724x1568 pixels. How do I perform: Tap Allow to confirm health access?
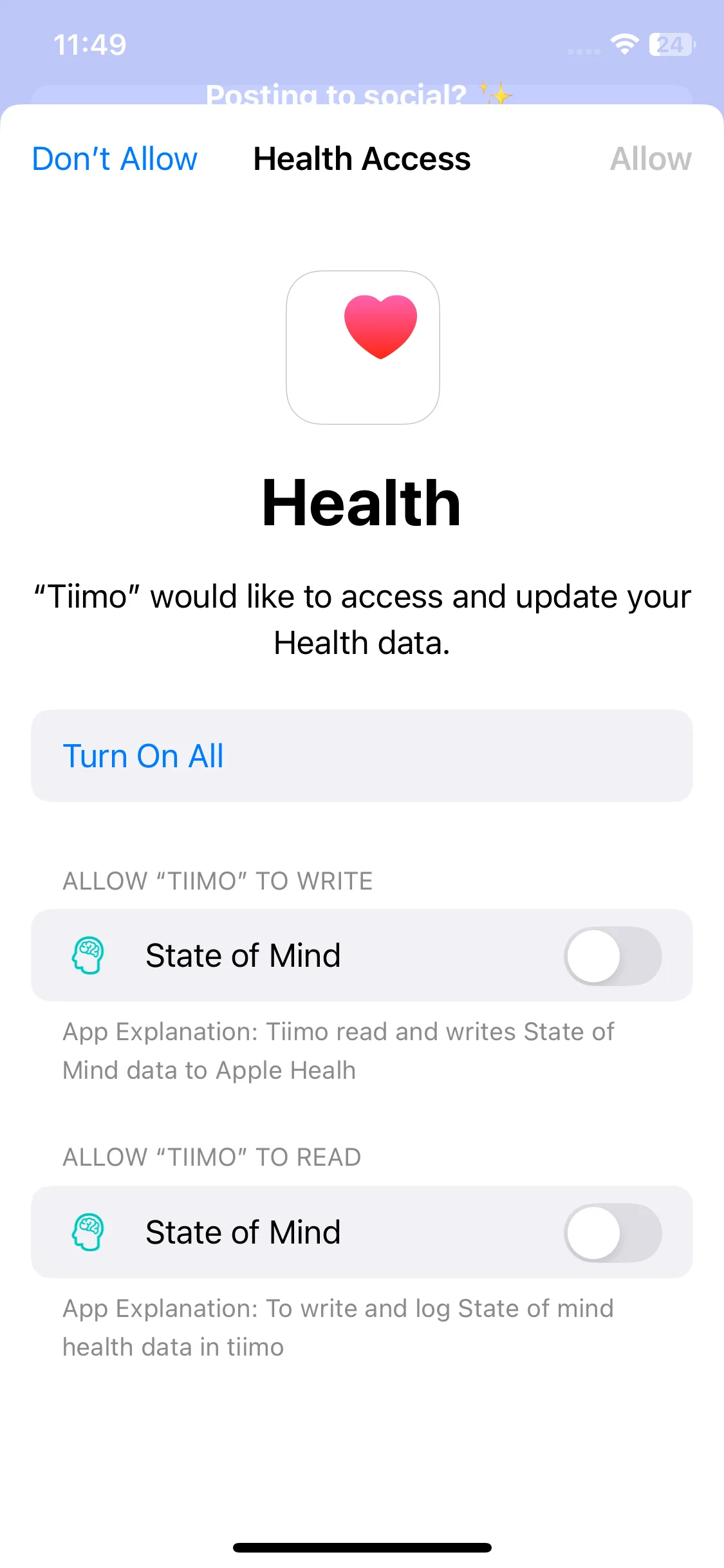651,159
